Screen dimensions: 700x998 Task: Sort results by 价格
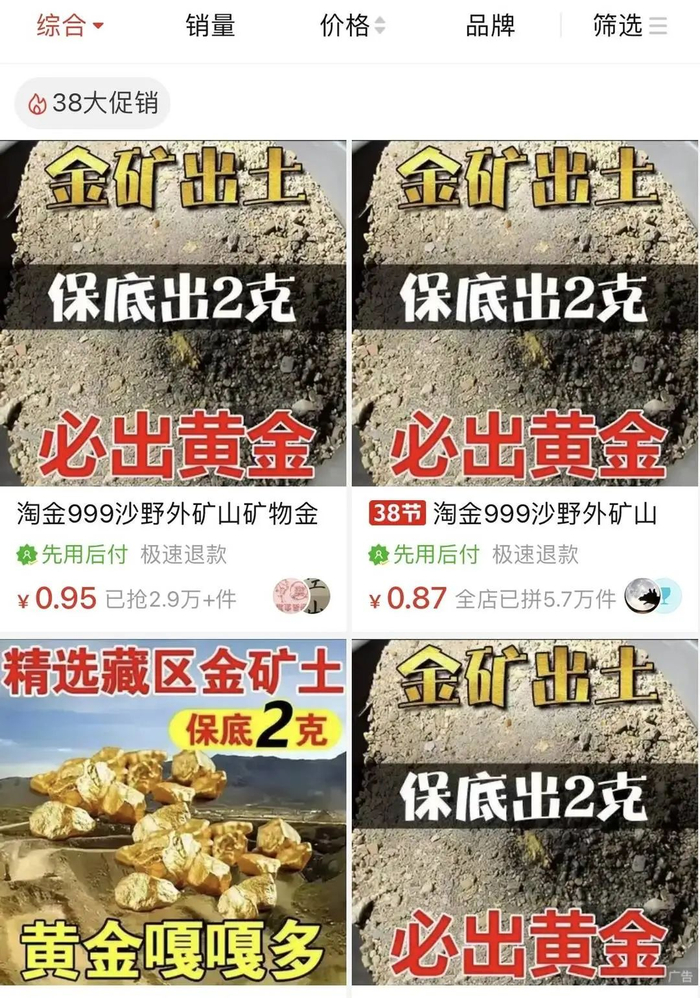tap(352, 25)
